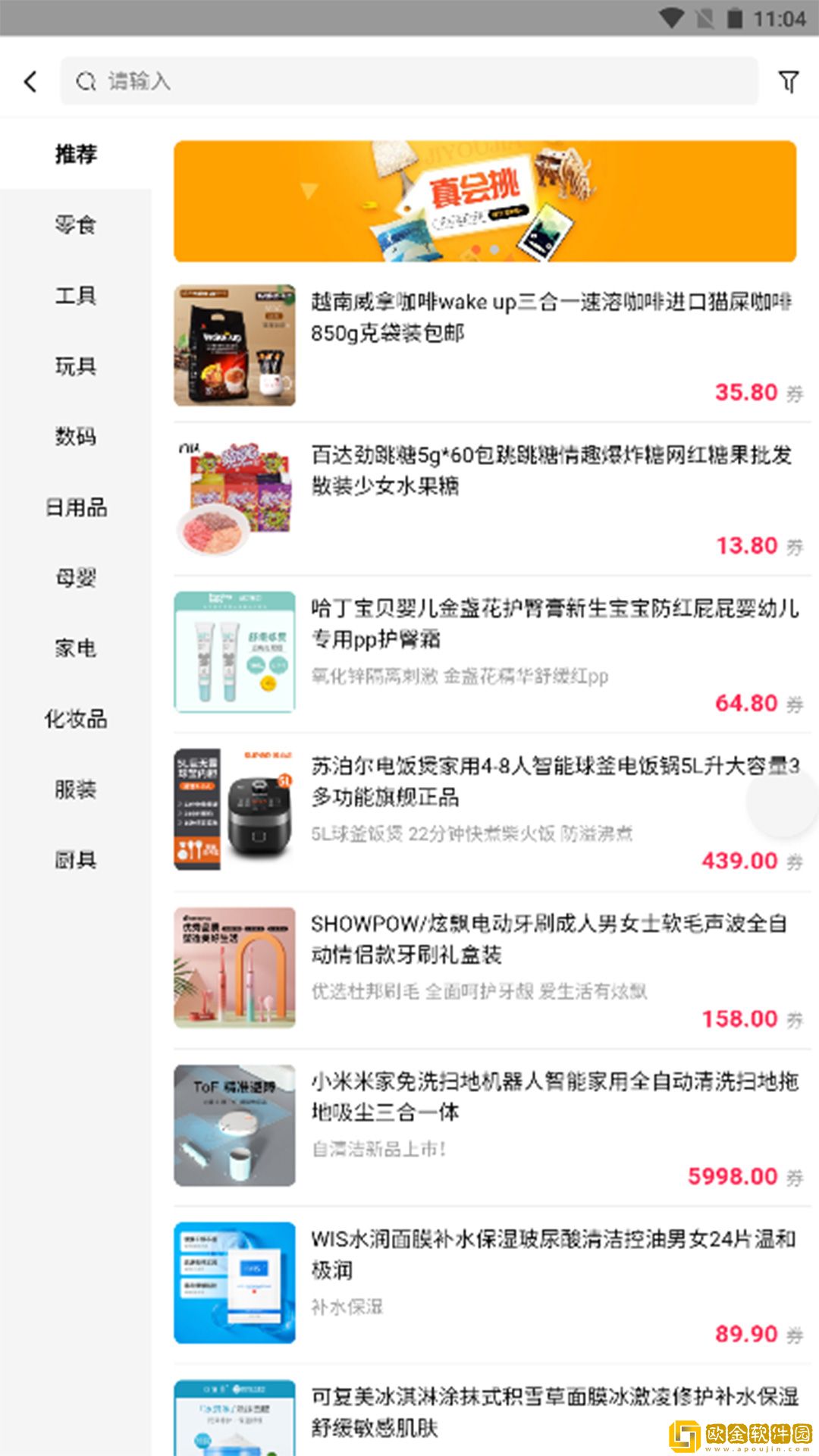Switch to the 工具 category

(76, 295)
